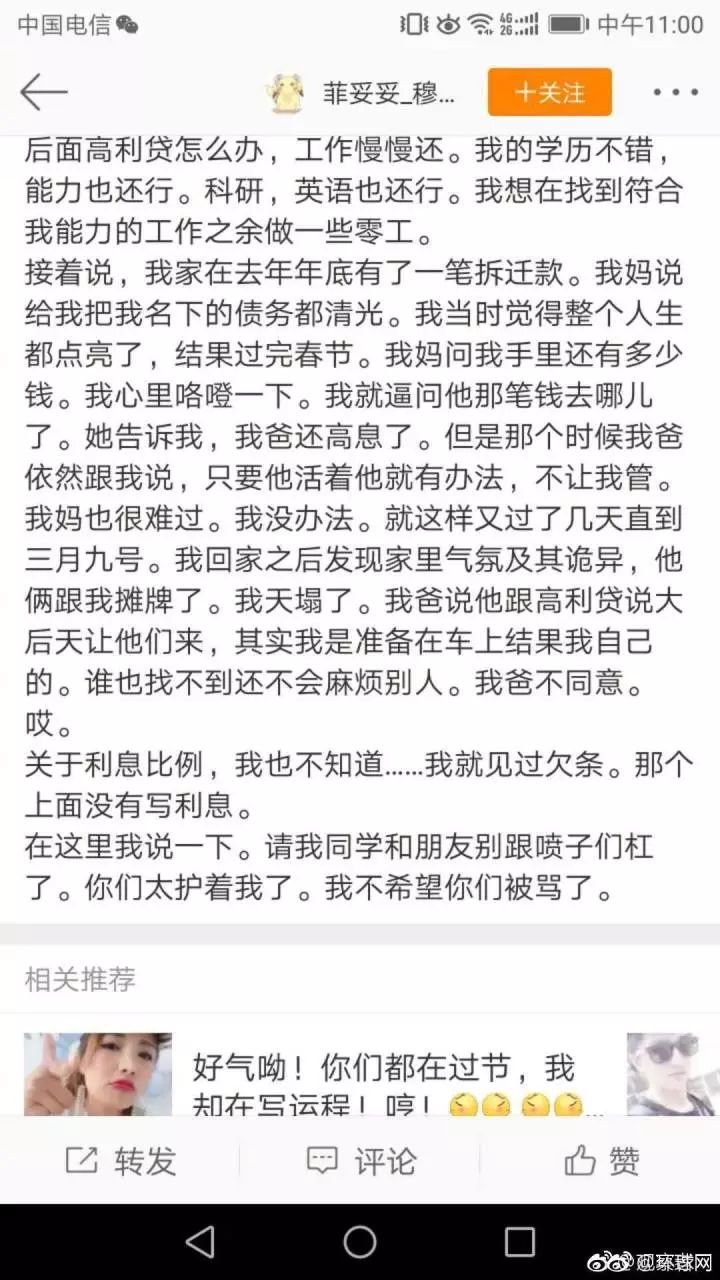Like the post with 赞
Image resolution: width=720 pixels, height=1280 pixels.
click(x=601, y=1160)
